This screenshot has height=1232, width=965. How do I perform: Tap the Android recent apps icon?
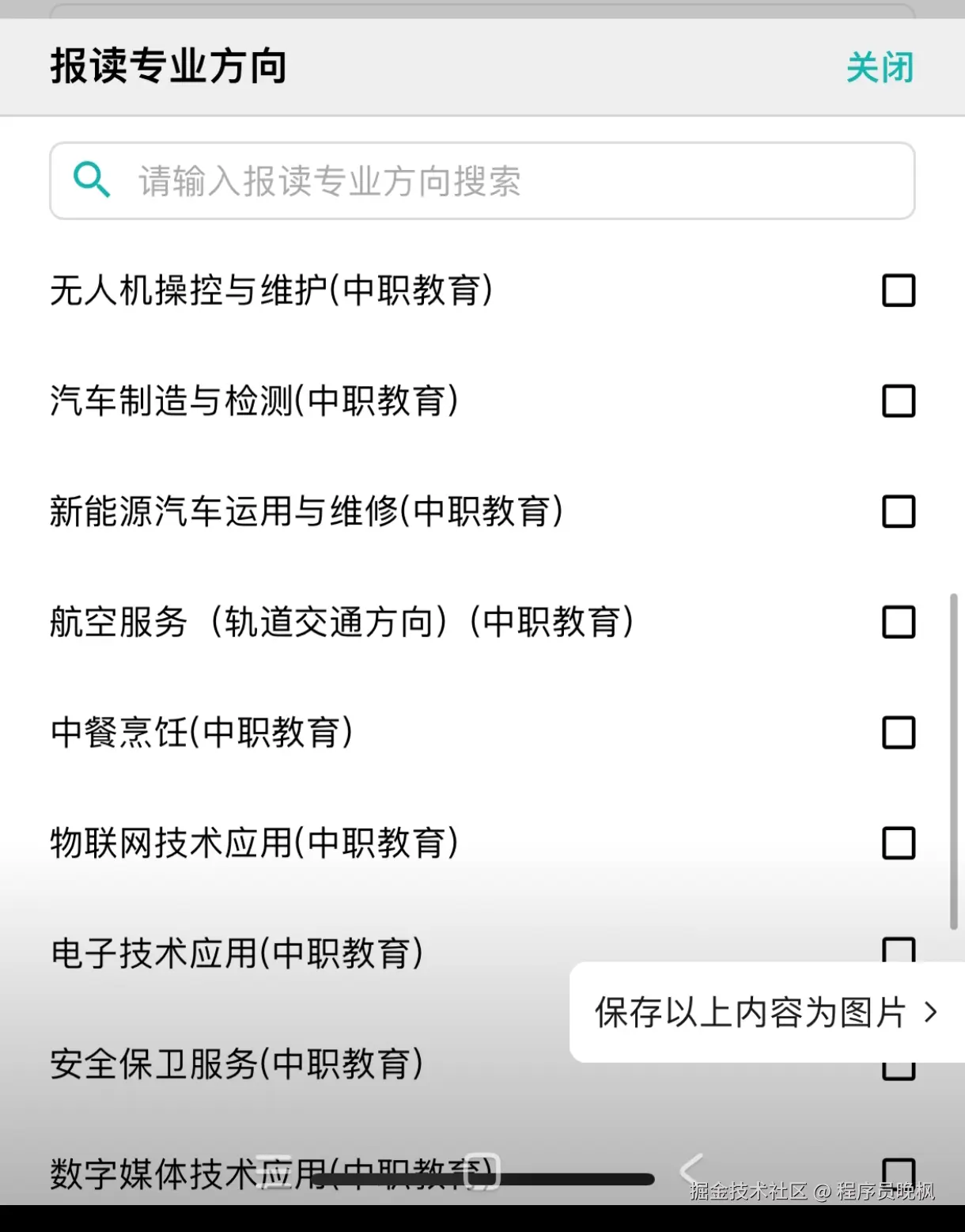484,1172
